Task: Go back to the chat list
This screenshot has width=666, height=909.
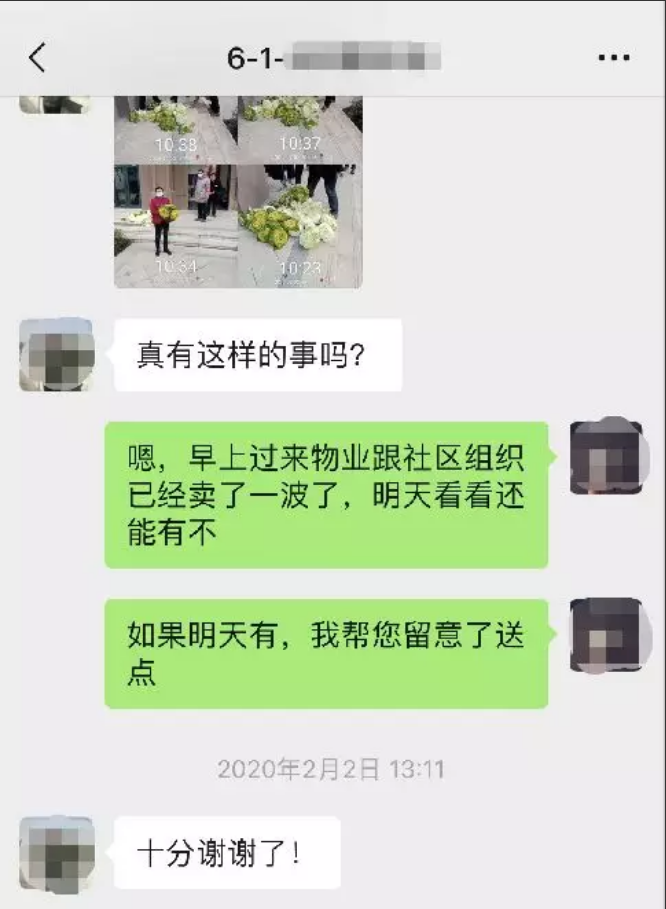Action: [37, 58]
